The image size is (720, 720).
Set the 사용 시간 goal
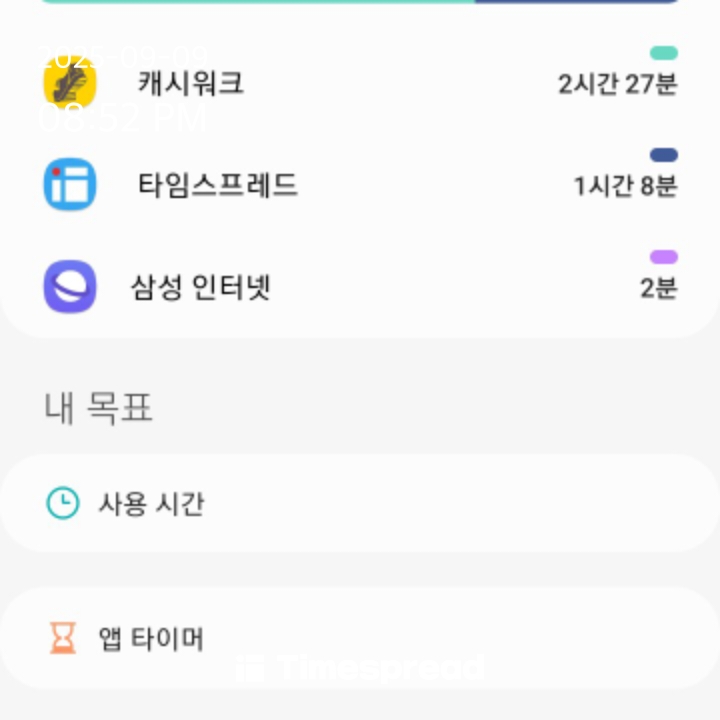151,503
